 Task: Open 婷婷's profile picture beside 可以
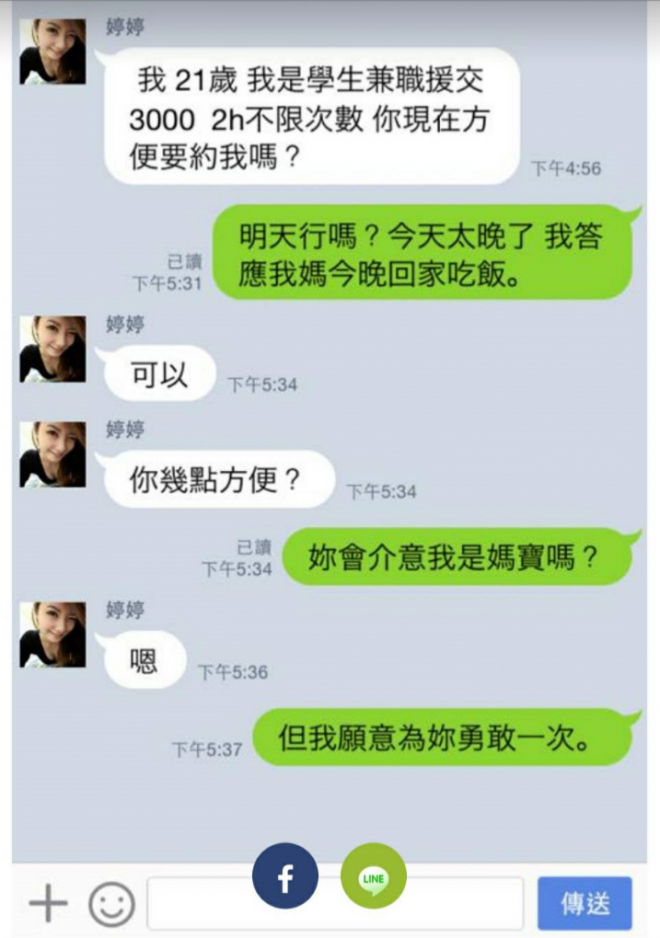click(53, 350)
